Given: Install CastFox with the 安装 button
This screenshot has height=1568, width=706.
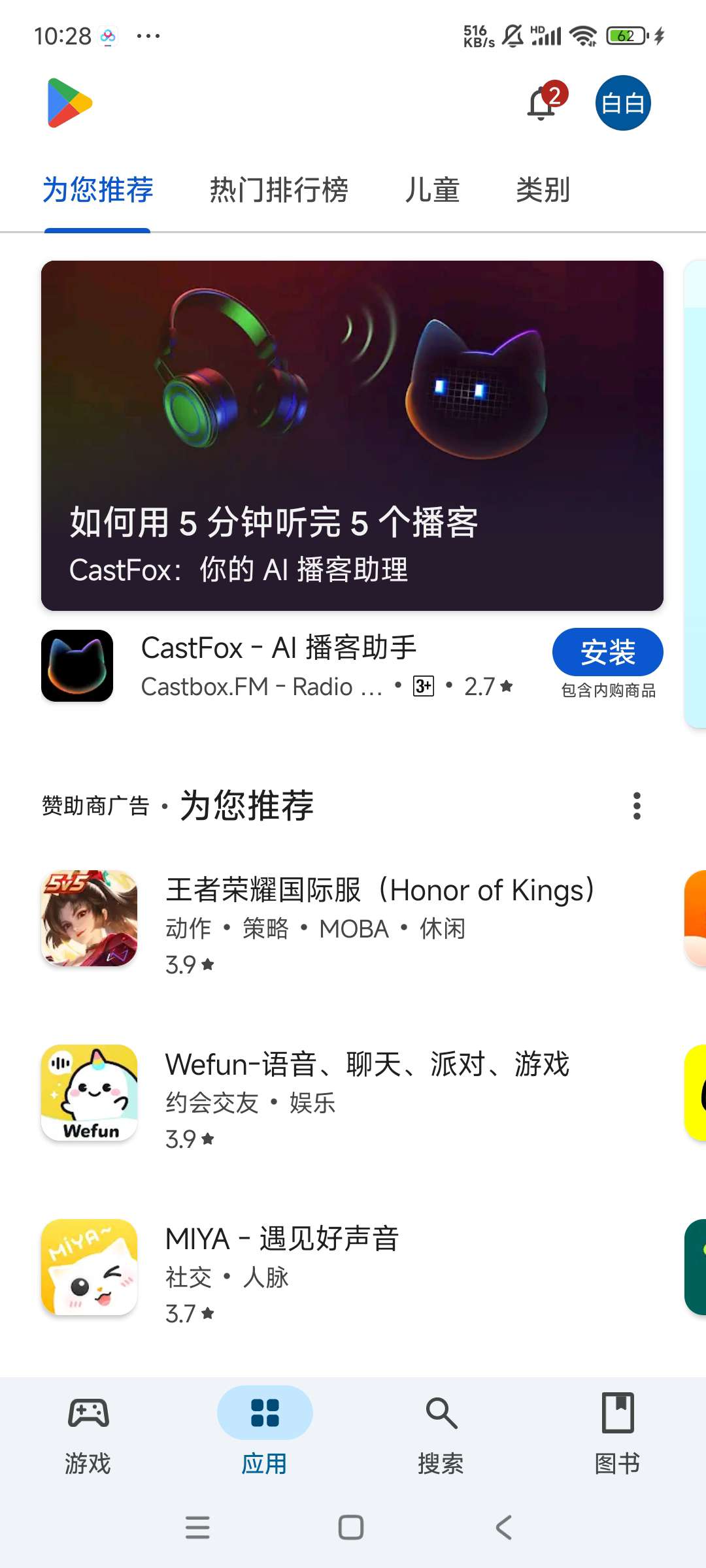Looking at the screenshot, I should click(607, 652).
